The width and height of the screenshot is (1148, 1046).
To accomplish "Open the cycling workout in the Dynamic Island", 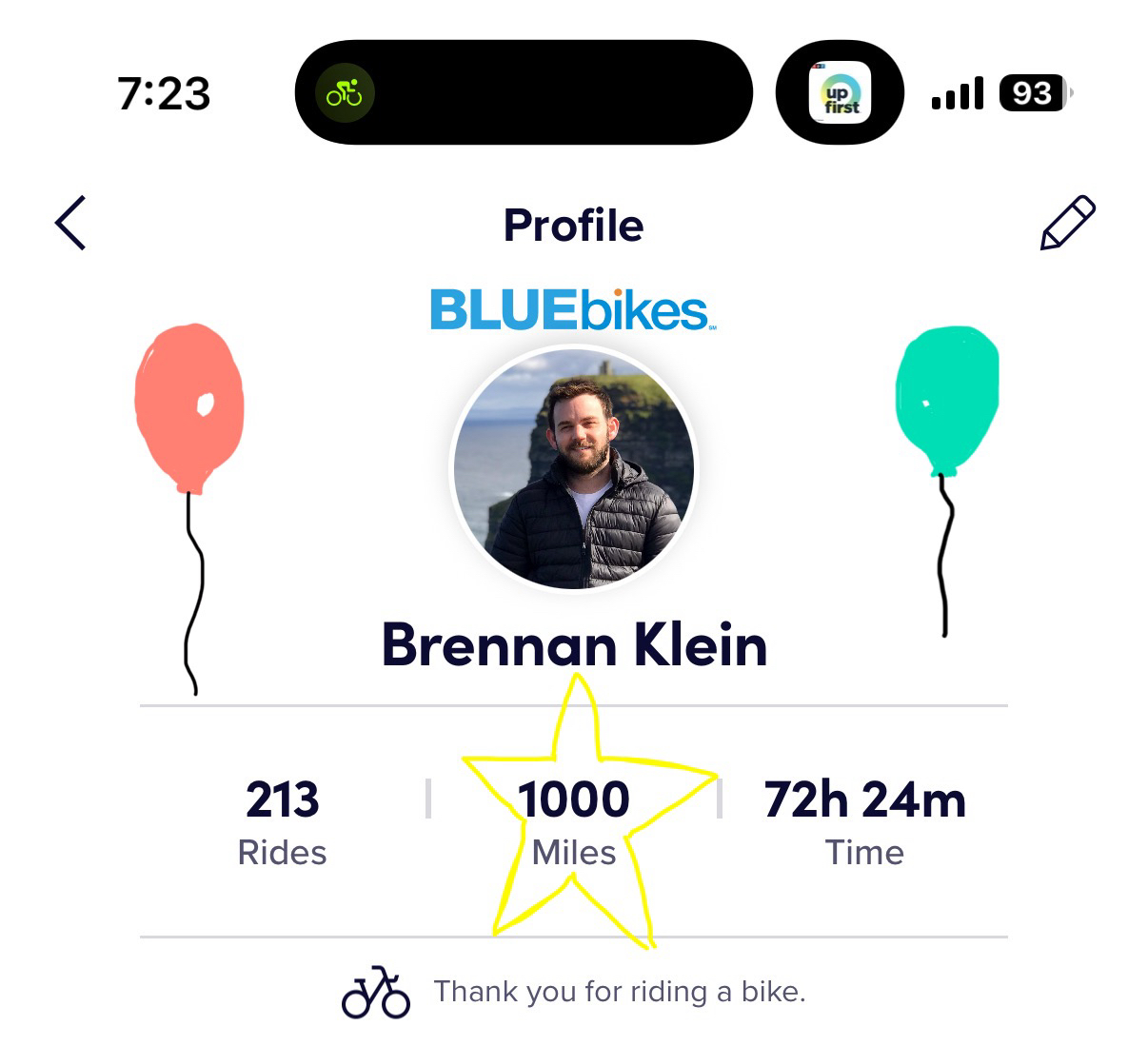I will click(345, 93).
